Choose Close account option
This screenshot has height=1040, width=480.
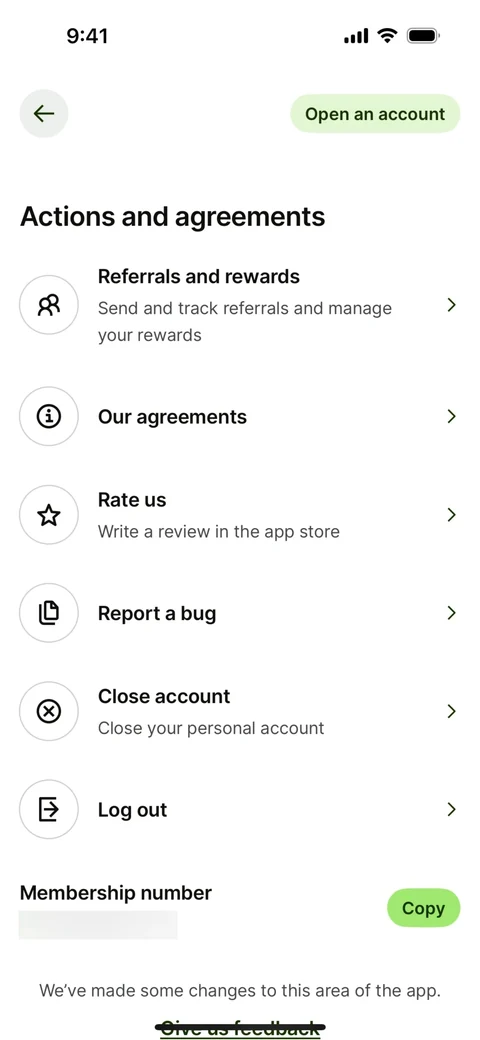point(240,711)
